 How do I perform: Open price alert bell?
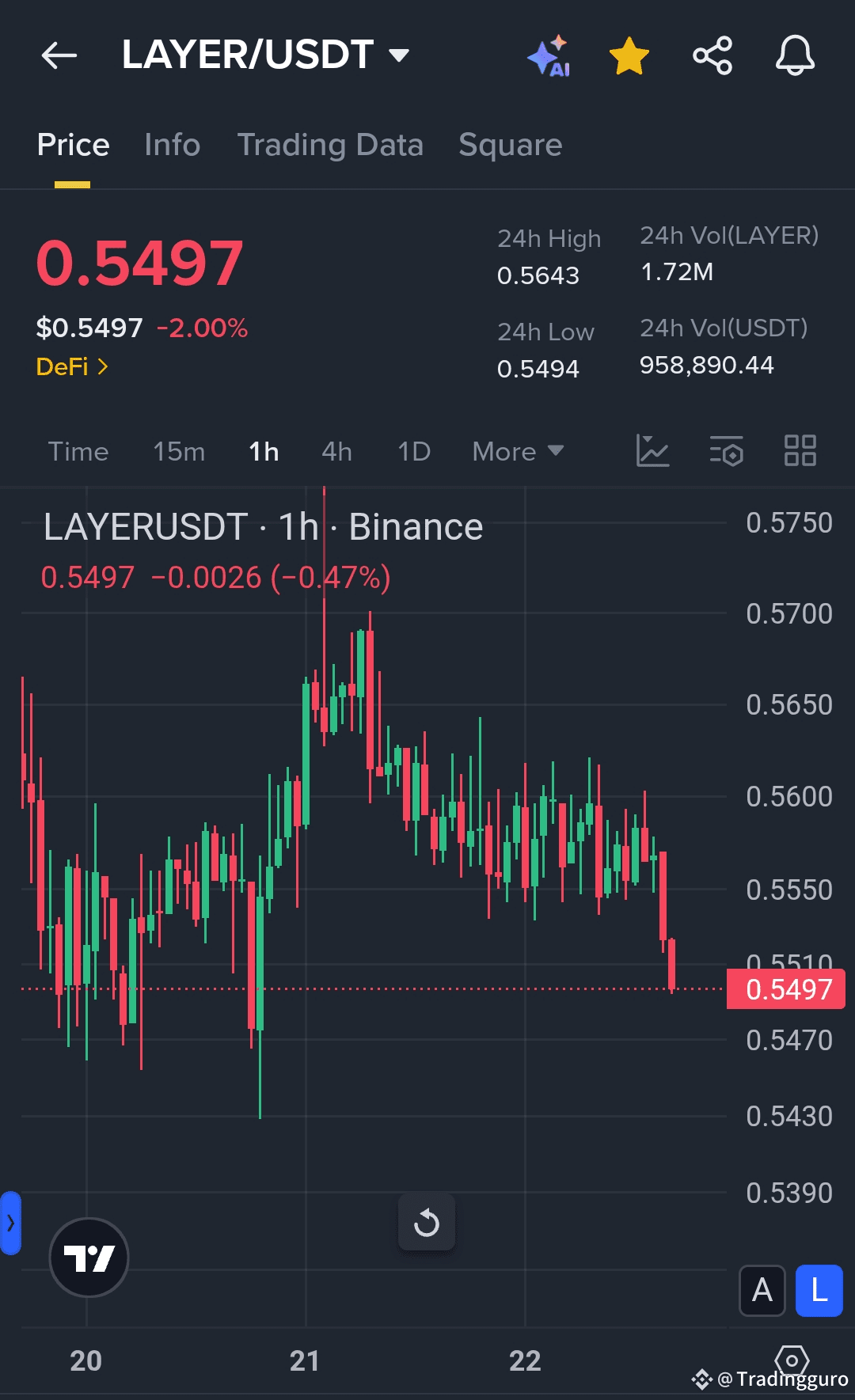(795, 55)
